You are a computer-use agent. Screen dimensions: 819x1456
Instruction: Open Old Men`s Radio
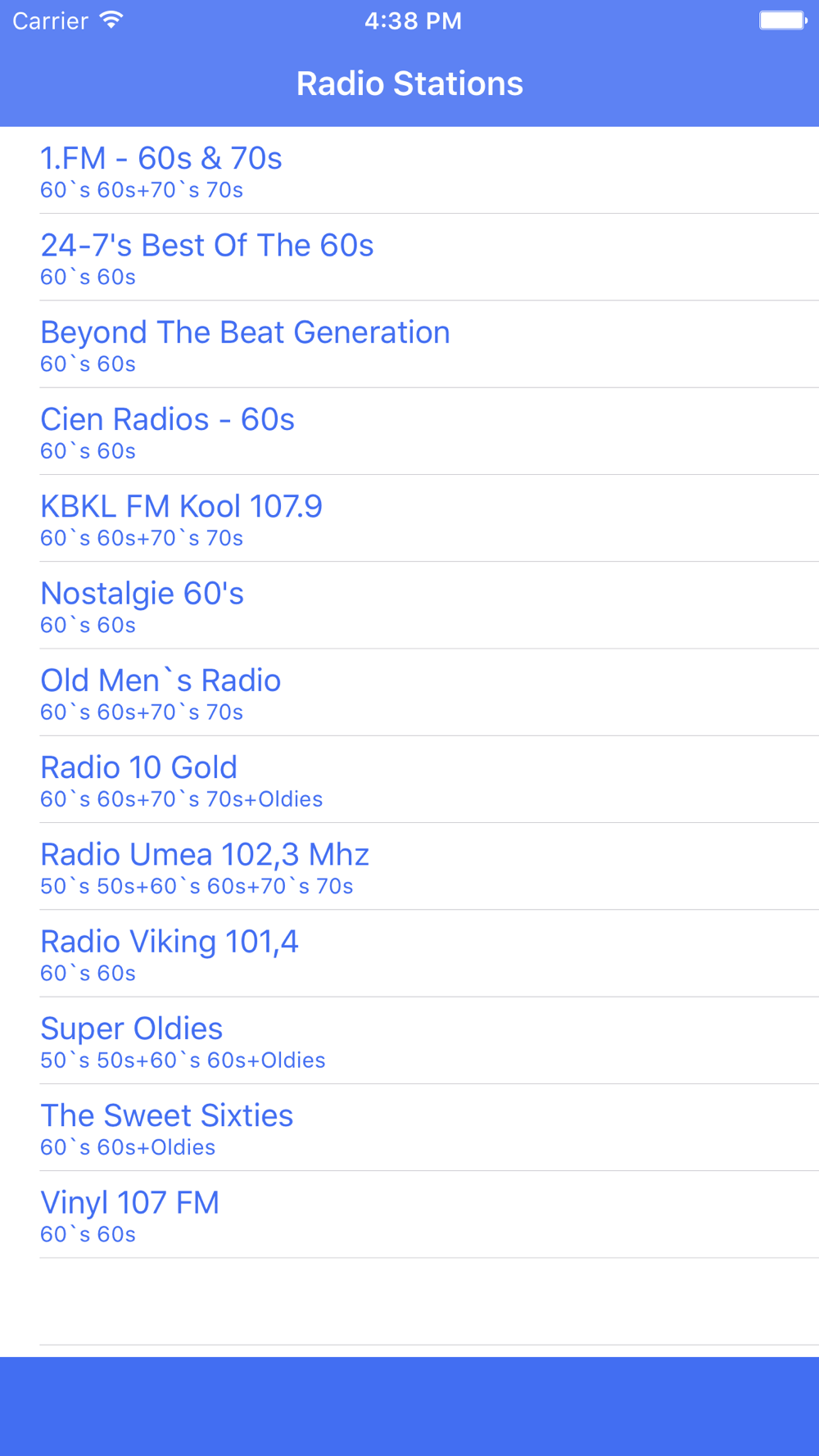coord(409,693)
